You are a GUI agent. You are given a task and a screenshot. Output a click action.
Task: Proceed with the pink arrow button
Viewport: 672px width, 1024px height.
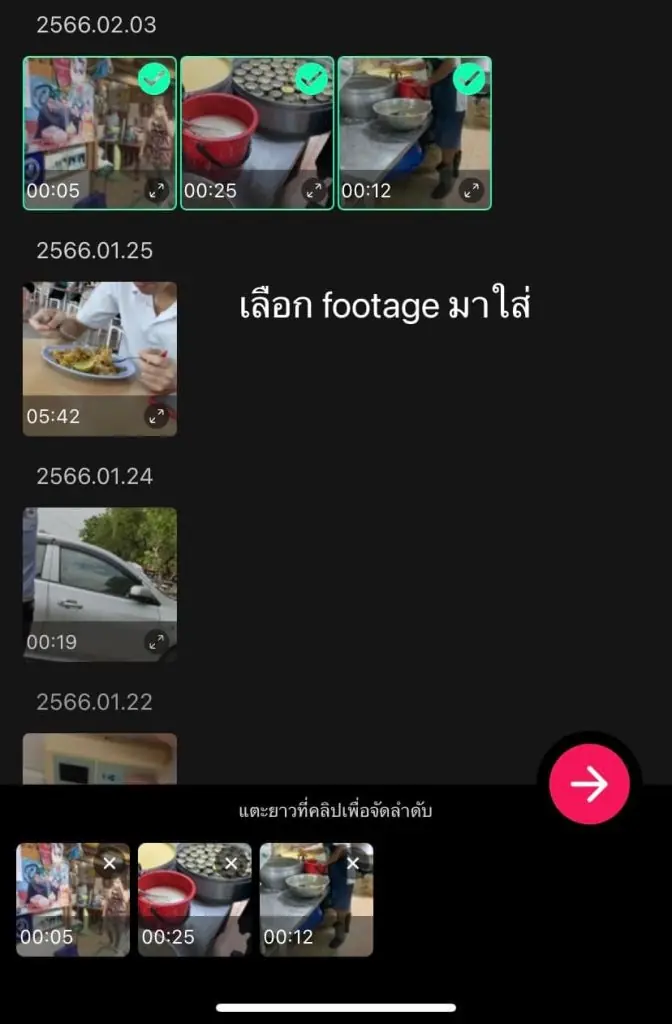[589, 784]
